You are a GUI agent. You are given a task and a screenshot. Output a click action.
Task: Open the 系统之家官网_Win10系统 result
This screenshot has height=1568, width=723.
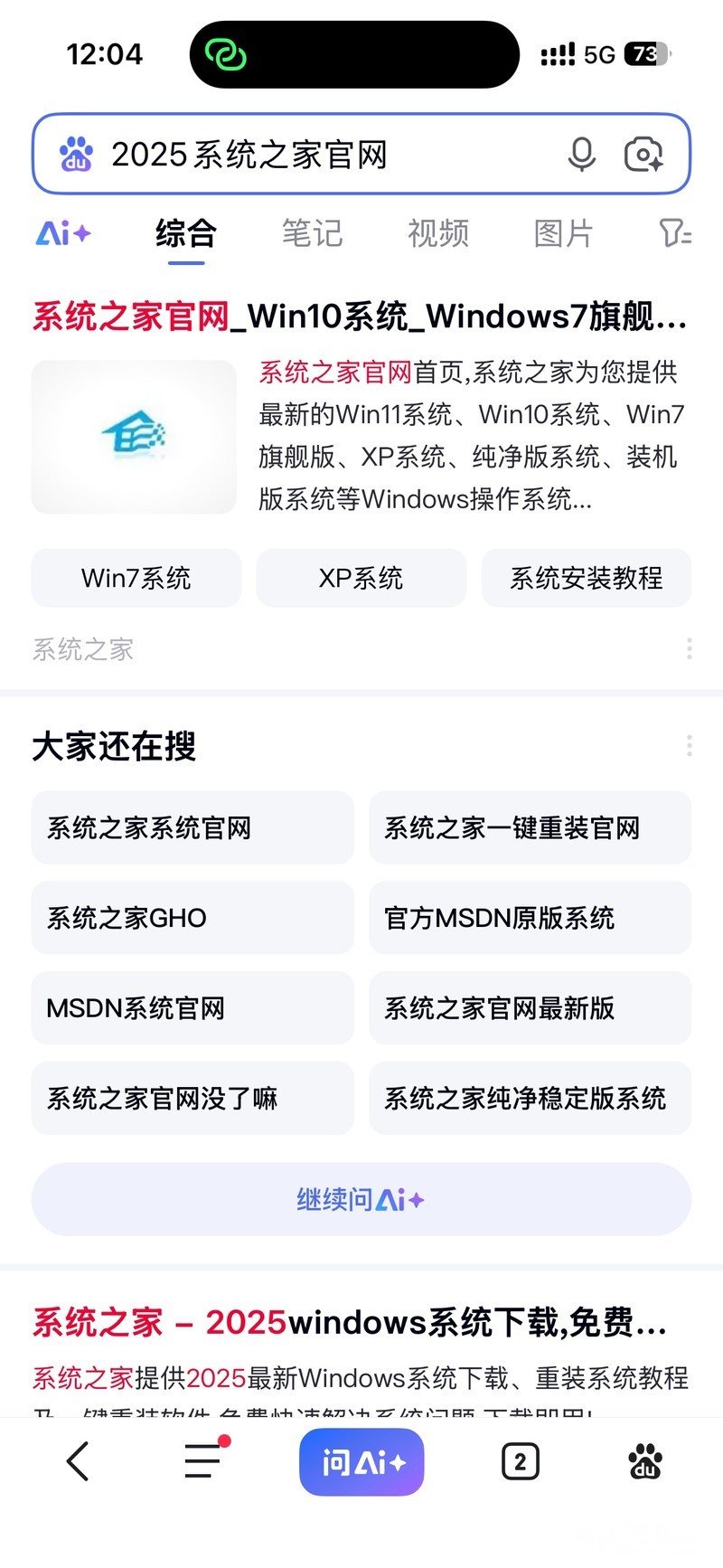click(360, 316)
